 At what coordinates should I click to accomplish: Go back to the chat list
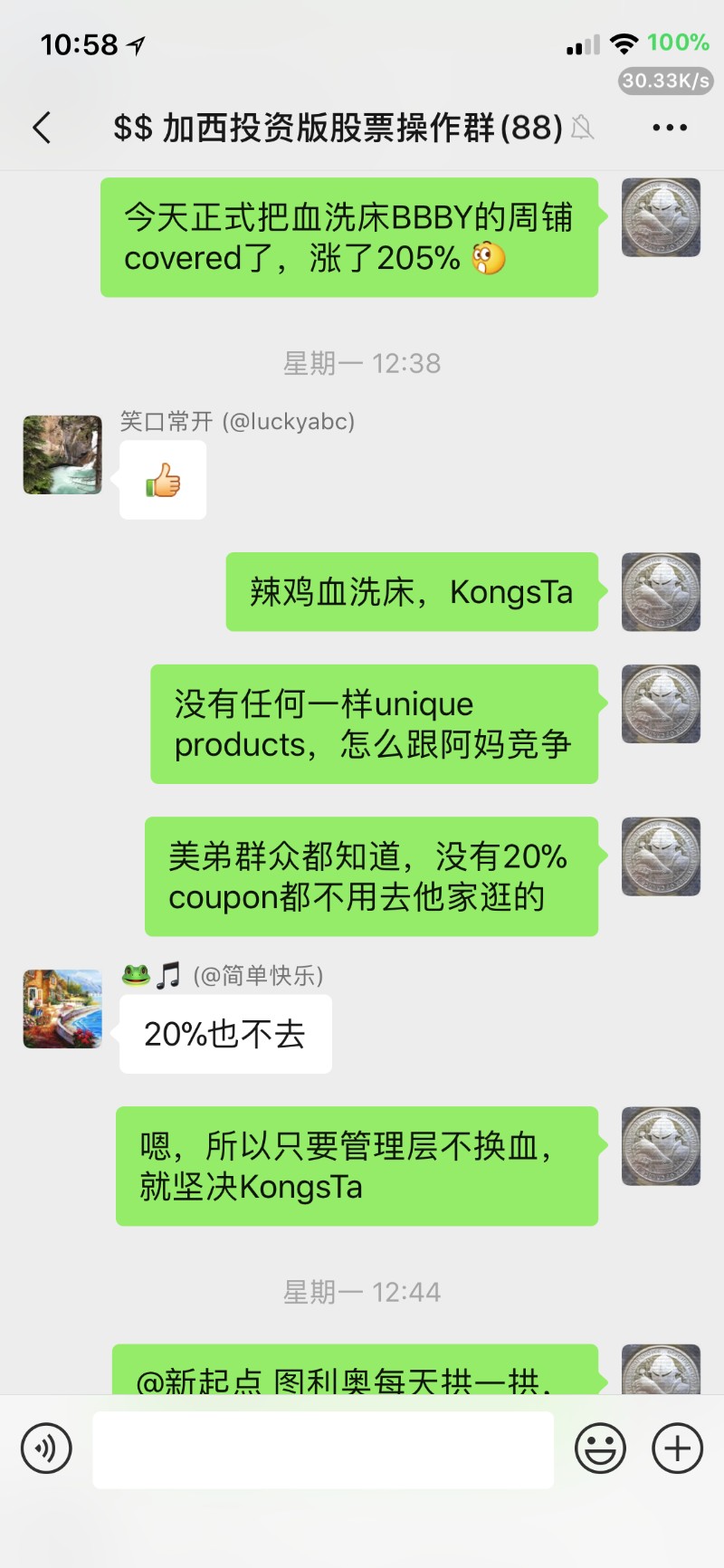42,128
